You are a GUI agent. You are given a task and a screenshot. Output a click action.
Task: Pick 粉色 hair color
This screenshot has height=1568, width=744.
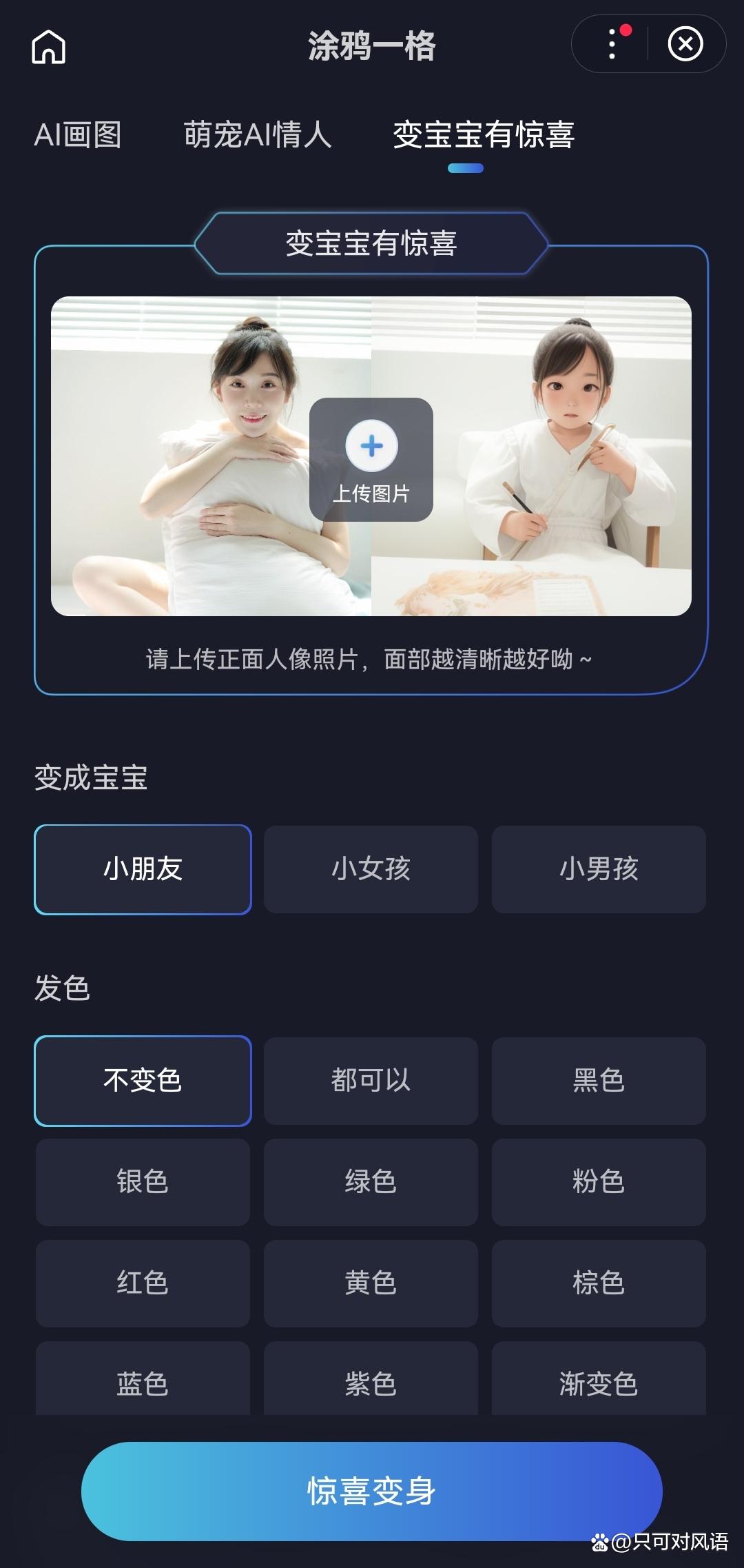pyautogui.click(x=599, y=1181)
